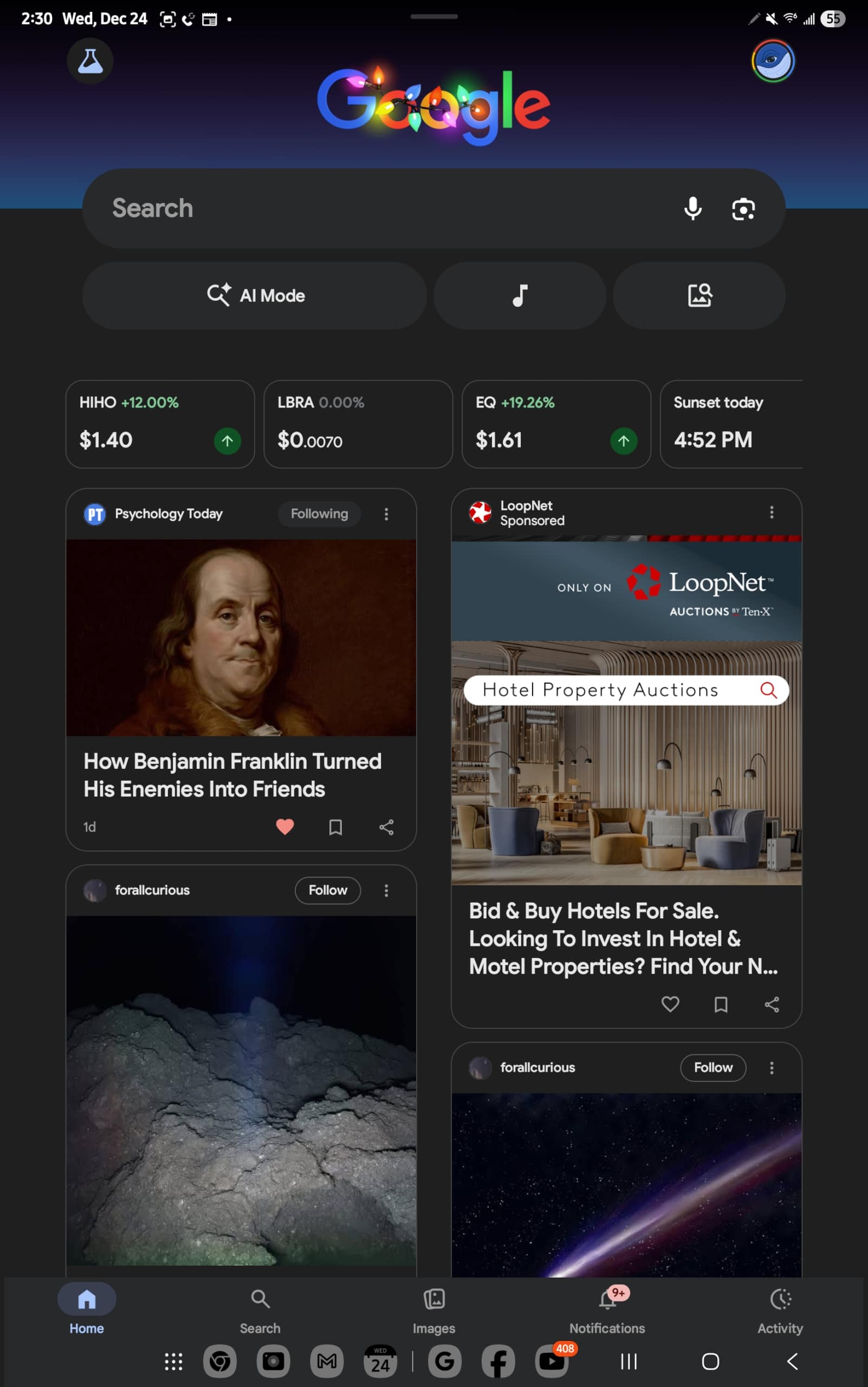
Task: Unlike the Benjamin Franklin article
Action: (x=285, y=827)
